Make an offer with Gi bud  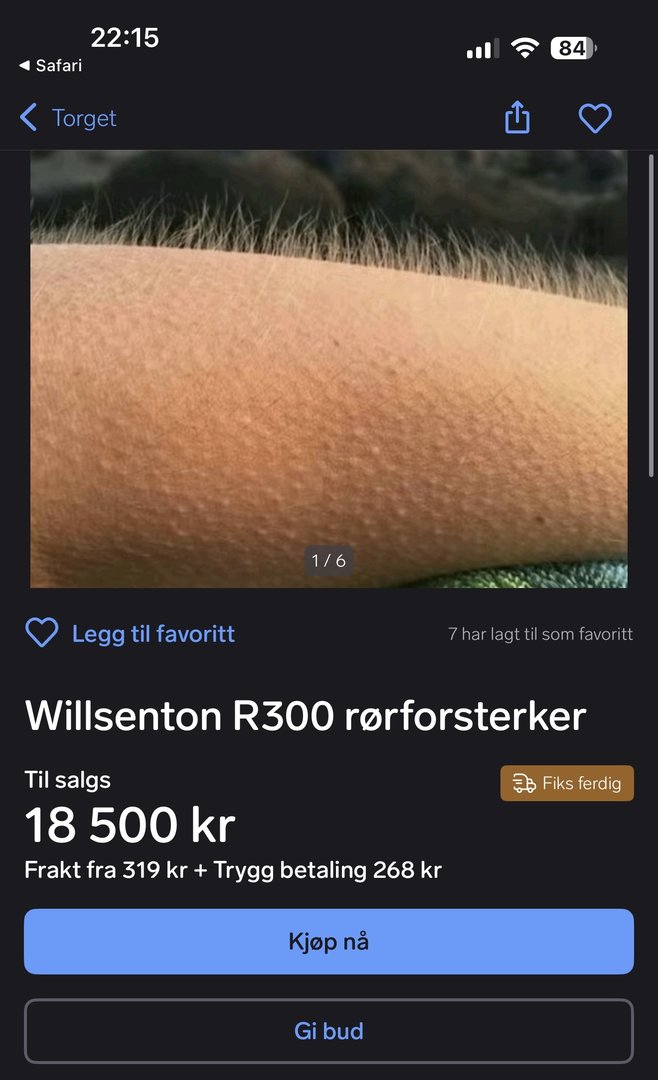coord(328,1031)
